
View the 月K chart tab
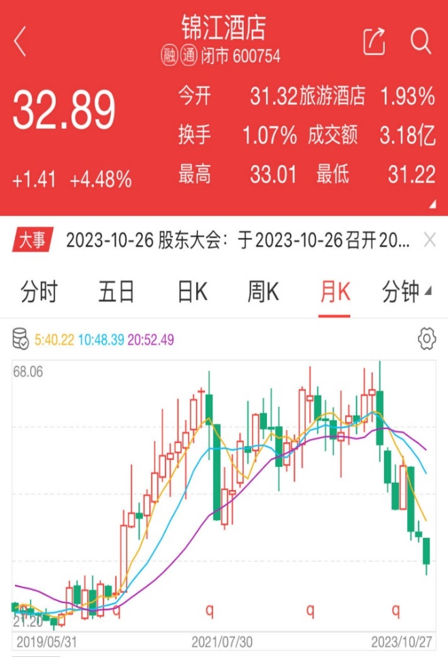334,291
